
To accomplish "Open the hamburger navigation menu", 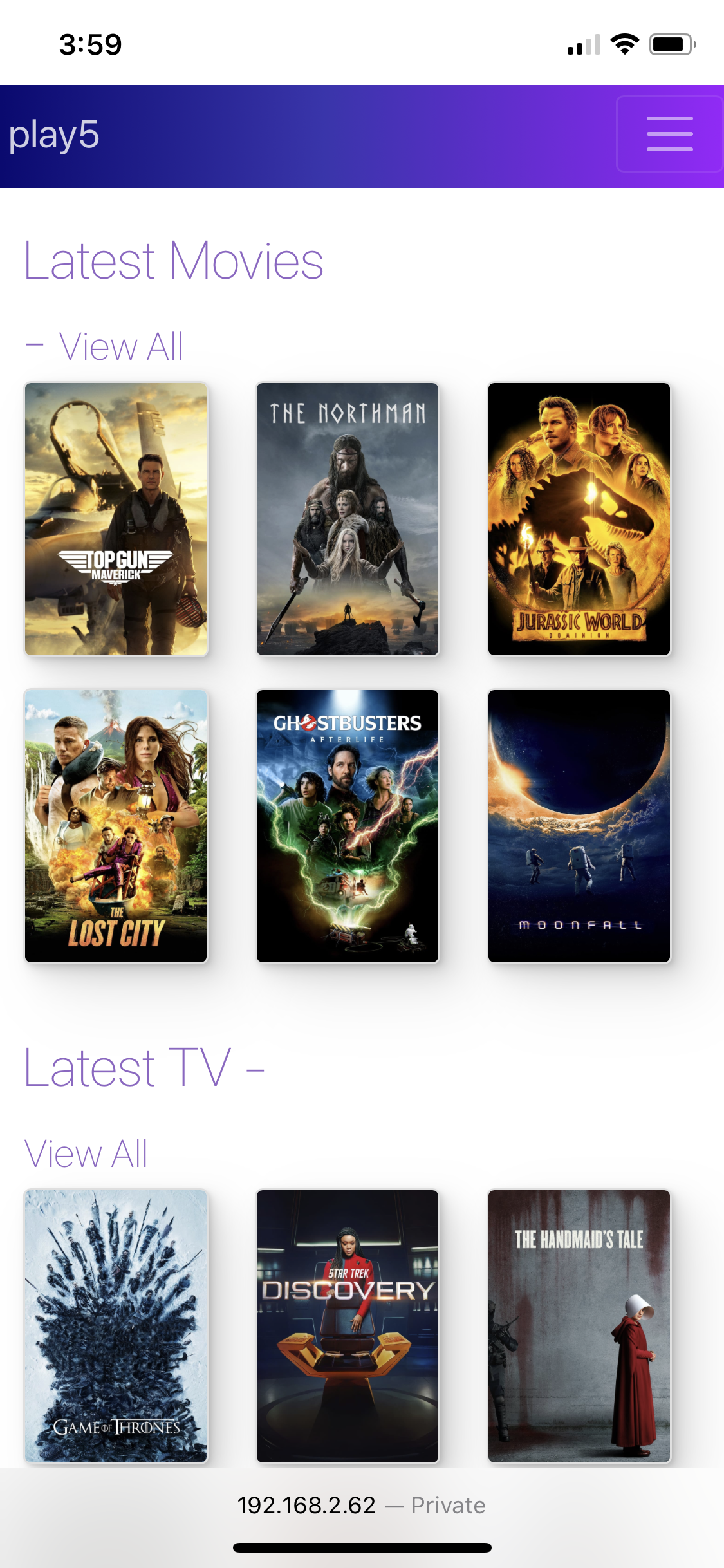I will tap(669, 134).
